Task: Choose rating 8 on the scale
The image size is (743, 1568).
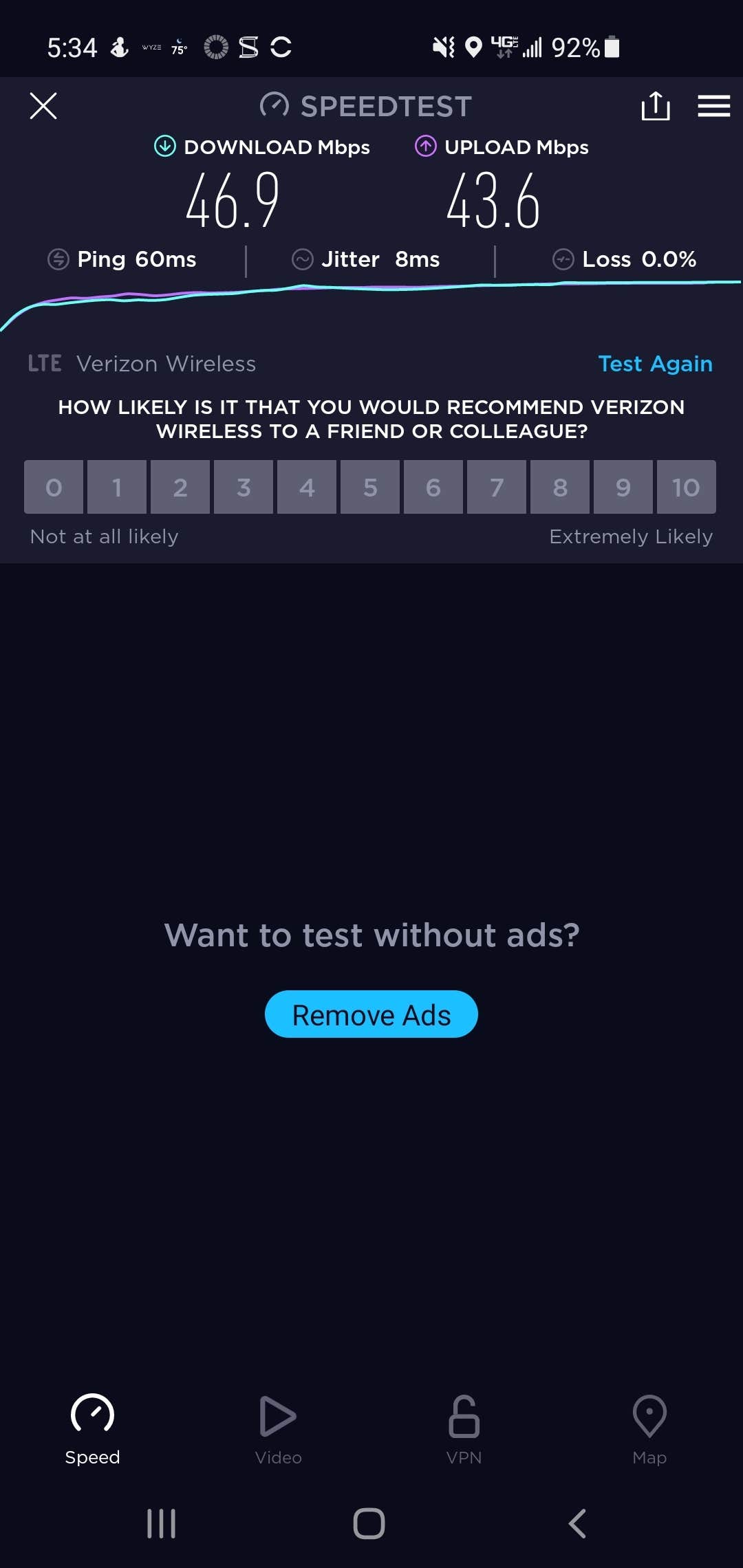Action: (x=560, y=487)
